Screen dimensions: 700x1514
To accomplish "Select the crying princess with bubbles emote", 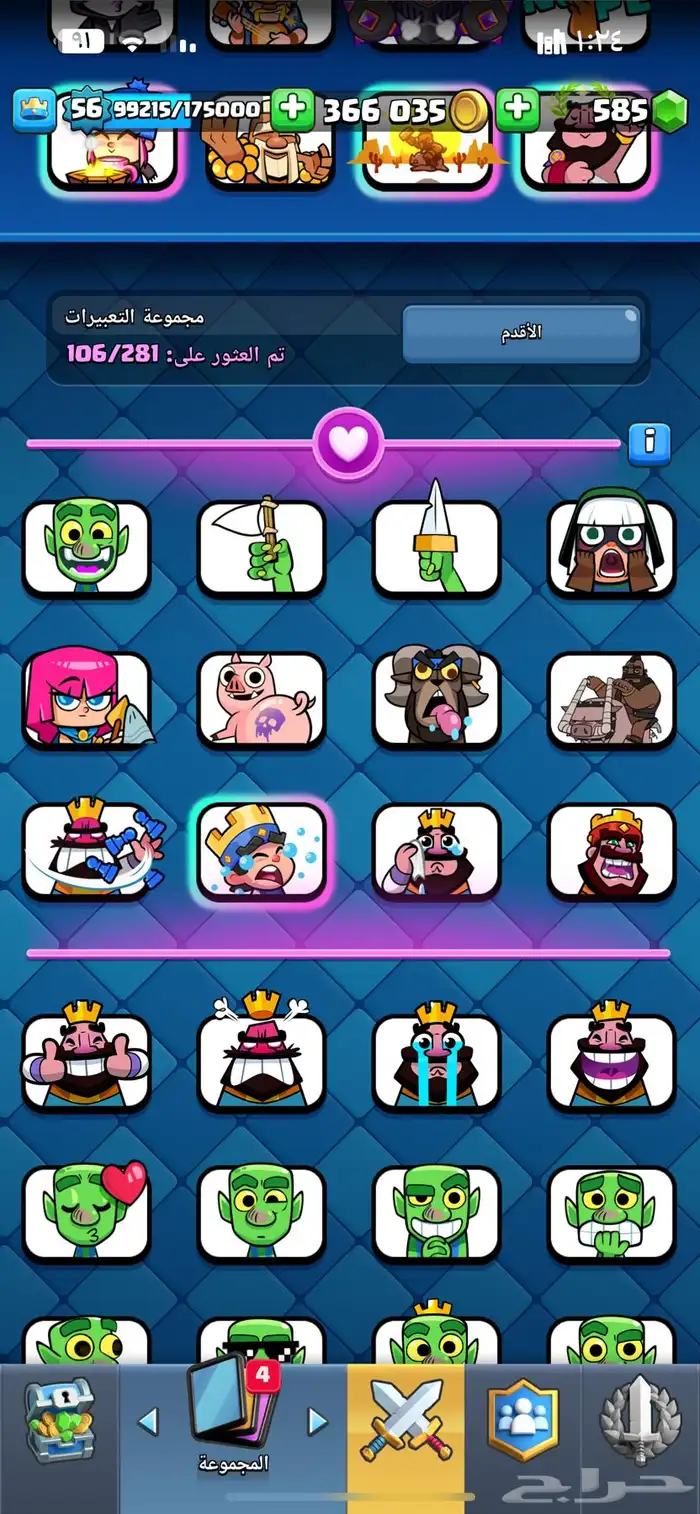I will [x=261, y=852].
